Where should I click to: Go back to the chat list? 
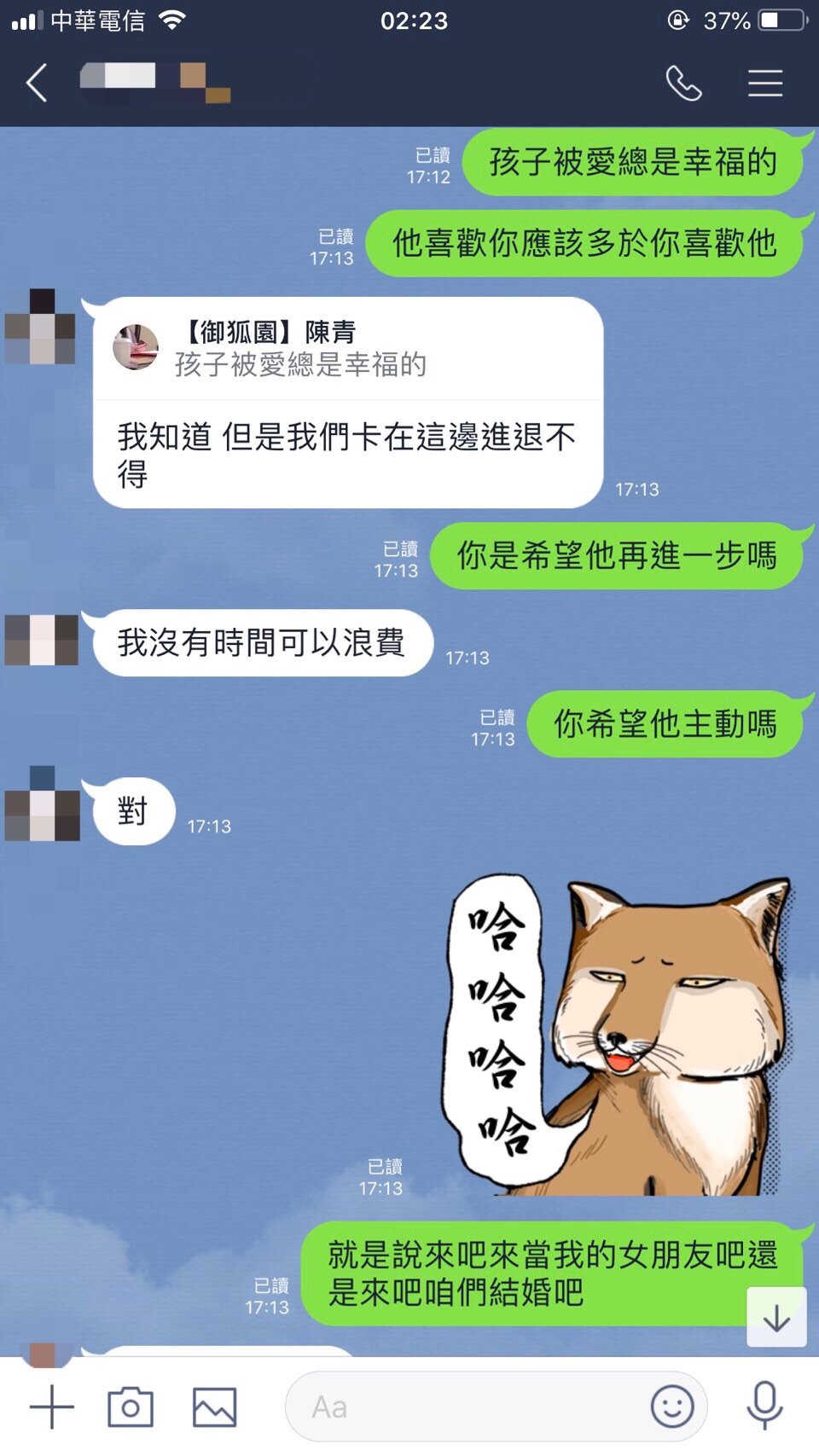(x=37, y=84)
